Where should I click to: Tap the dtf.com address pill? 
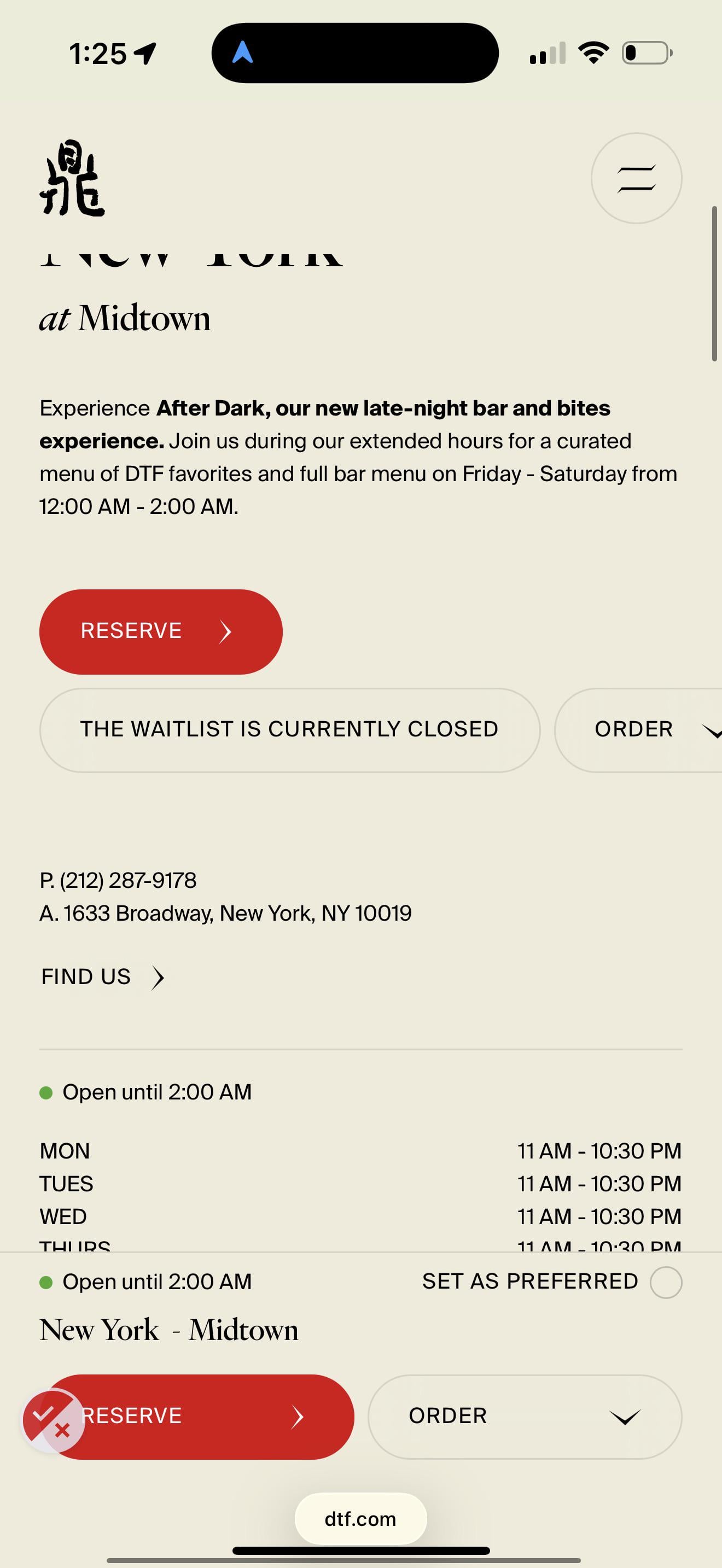tap(360, 1519)
